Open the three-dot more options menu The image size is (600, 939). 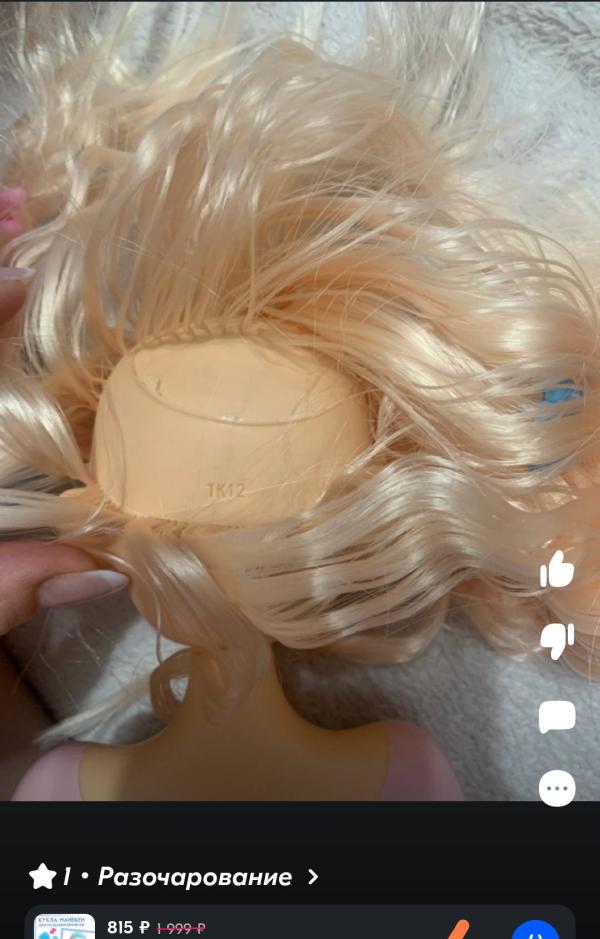[557, 788]
